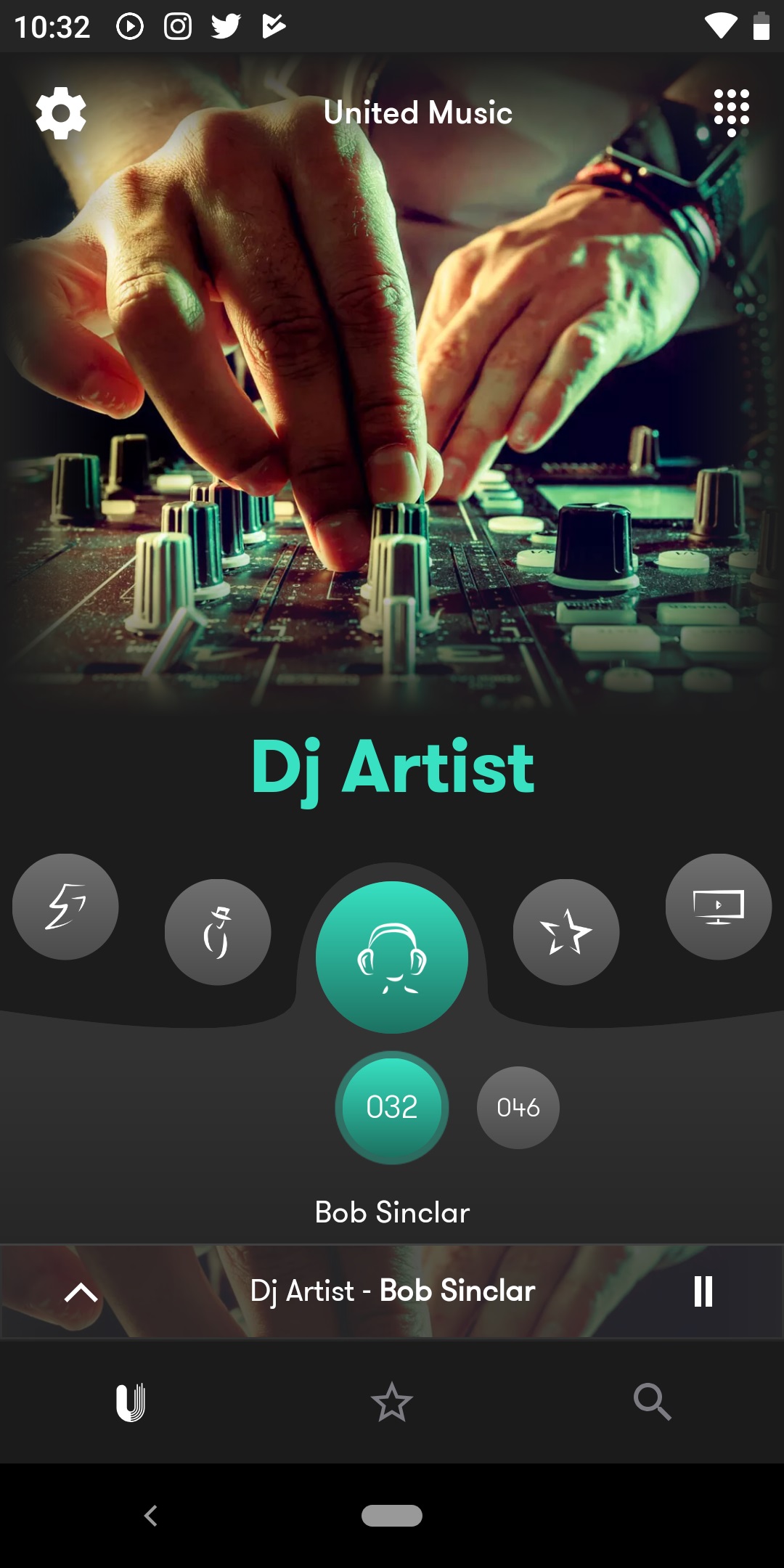Open the dotted grid menu
The height and width of the screenshot is (1568, 784).
click(731, 113)
